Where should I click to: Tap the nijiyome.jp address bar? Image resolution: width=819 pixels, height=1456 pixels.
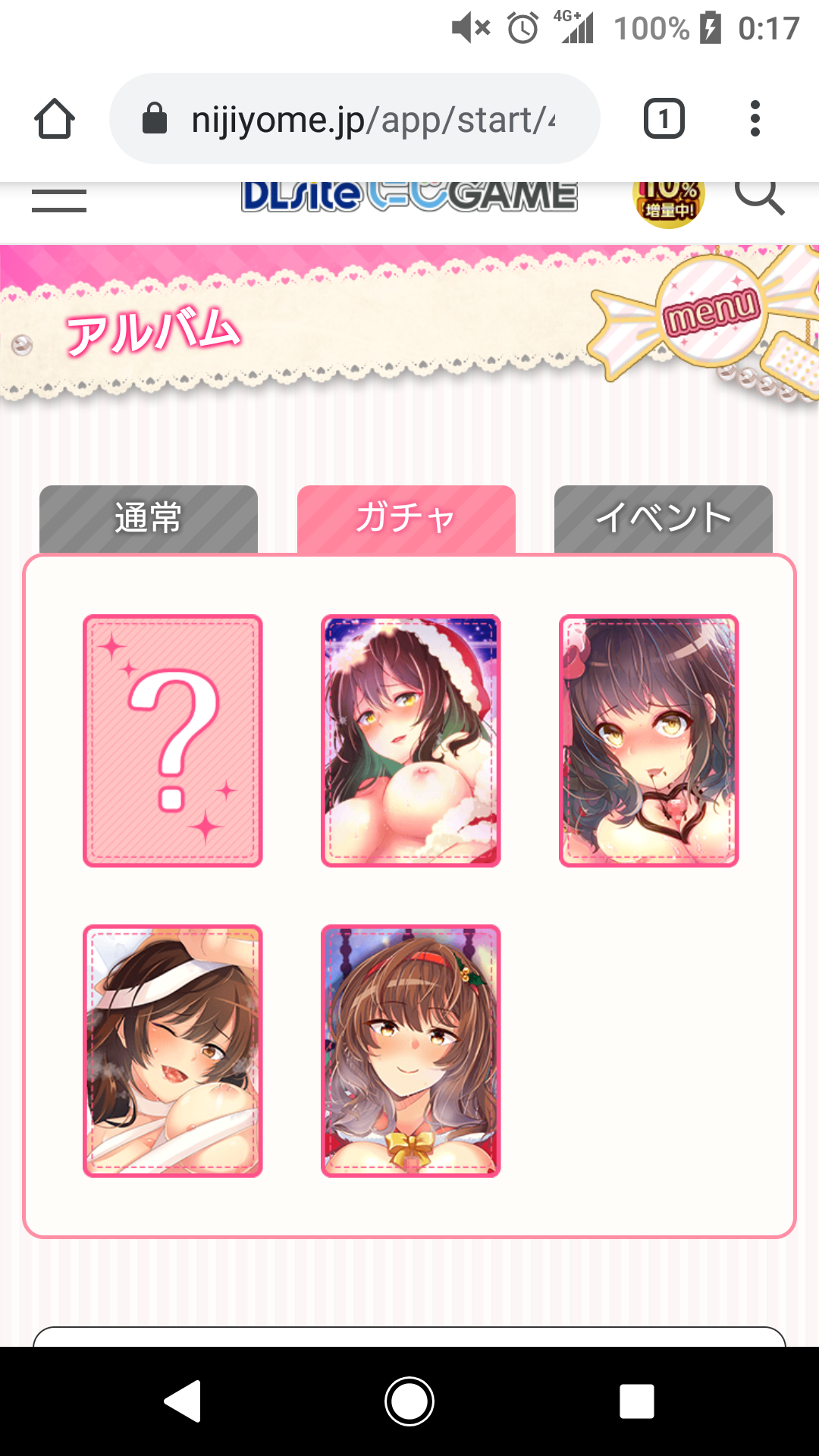point(355,119)
